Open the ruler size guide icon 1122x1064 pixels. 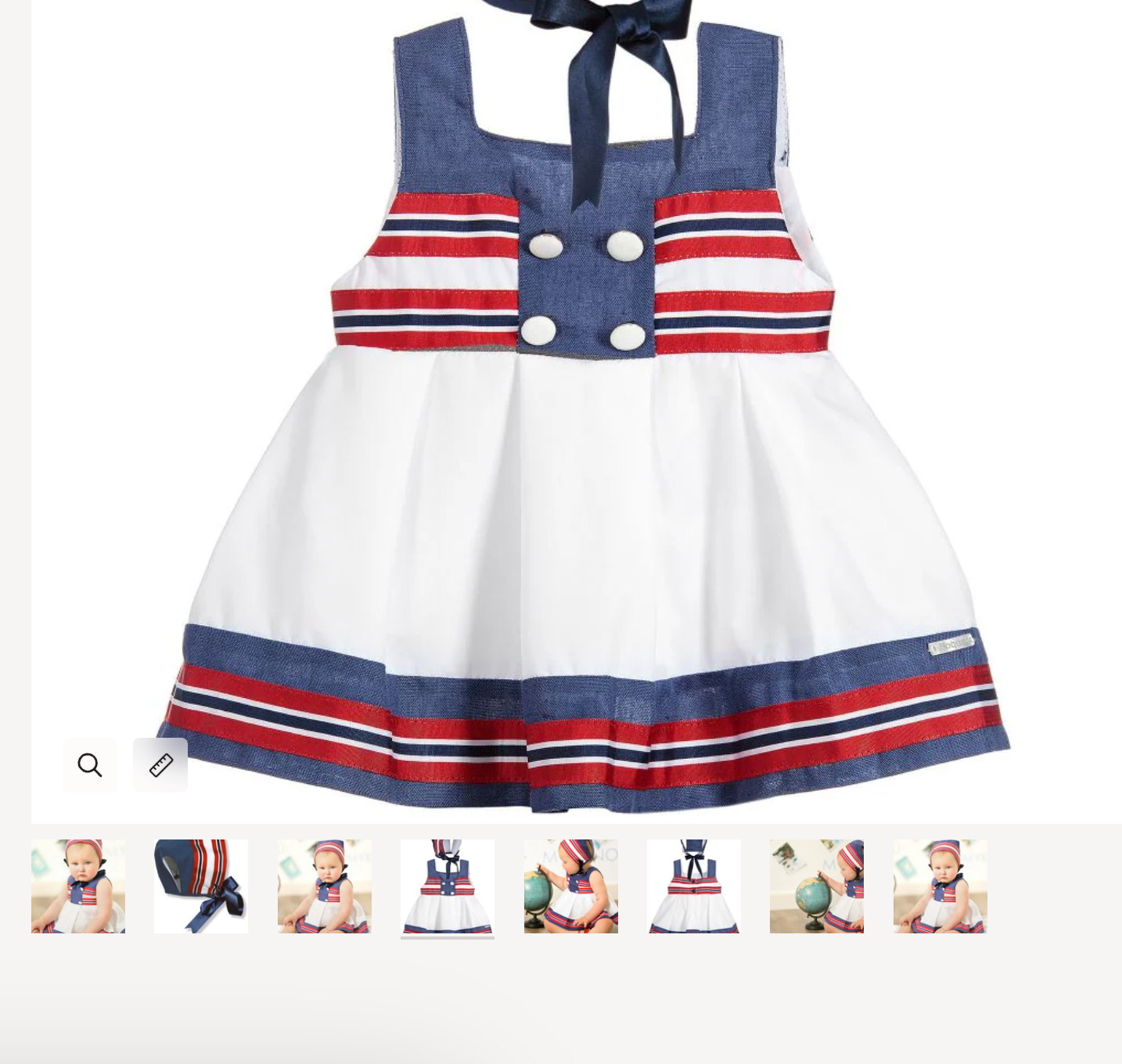pos(160,765)
